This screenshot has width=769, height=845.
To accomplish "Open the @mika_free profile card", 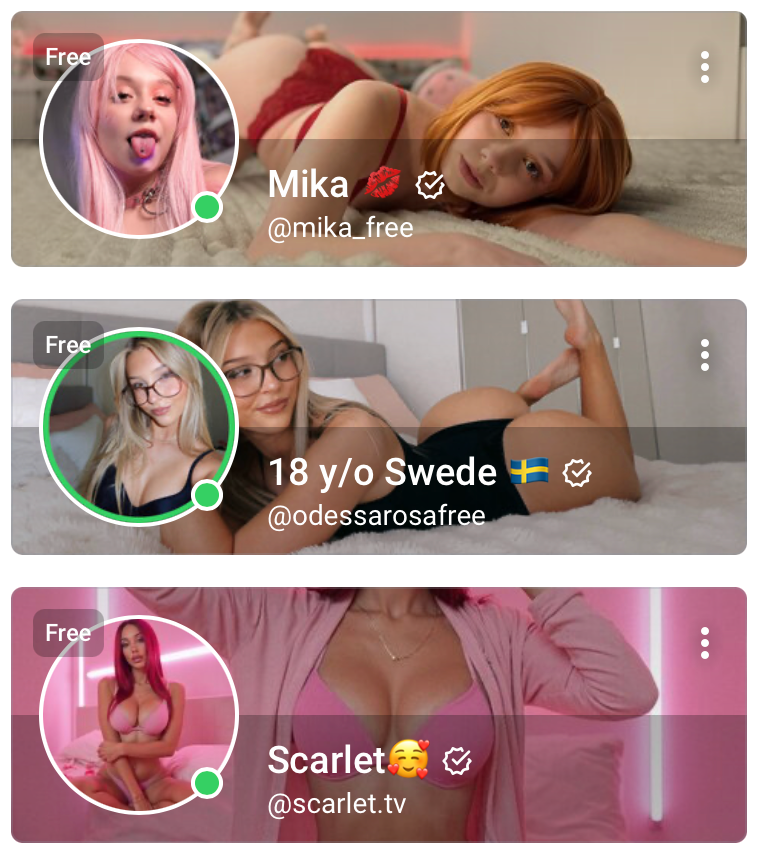I will 340,228.
